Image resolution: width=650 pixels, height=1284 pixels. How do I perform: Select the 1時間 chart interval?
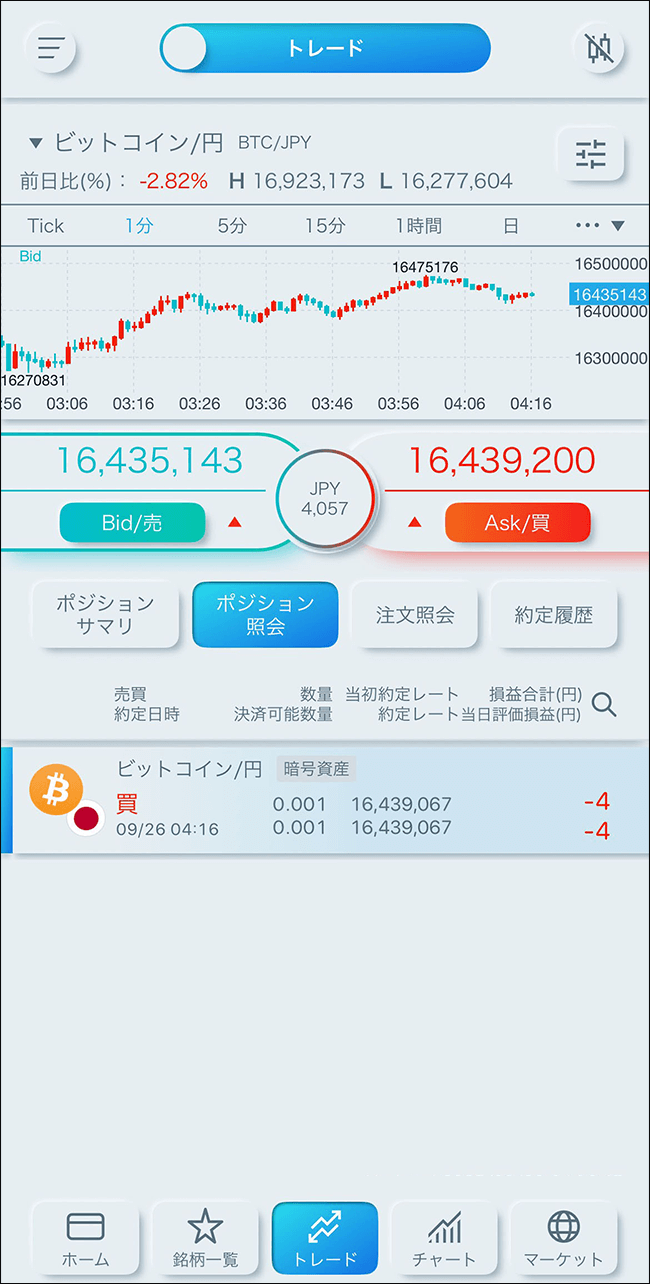coord(417,226)
